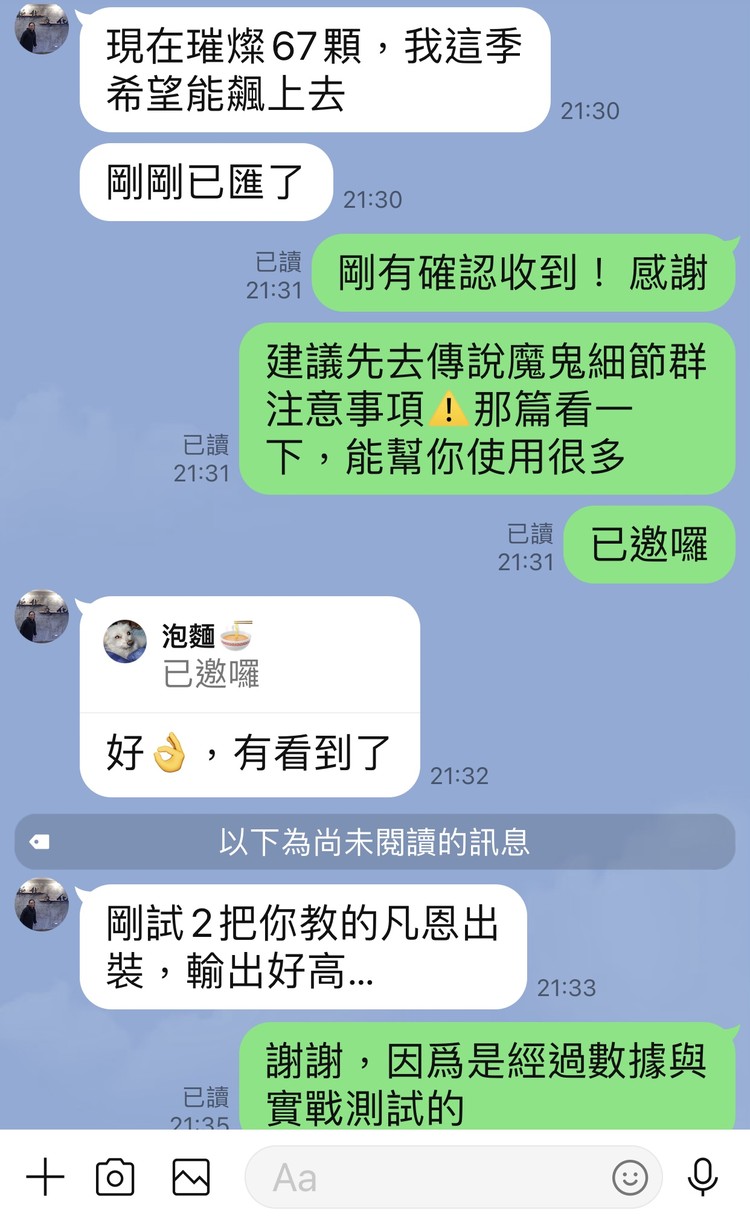Screen dimensions: 750x1222
Task: Open the attachment menu with the plus icon
Action: click(42, 1178)
